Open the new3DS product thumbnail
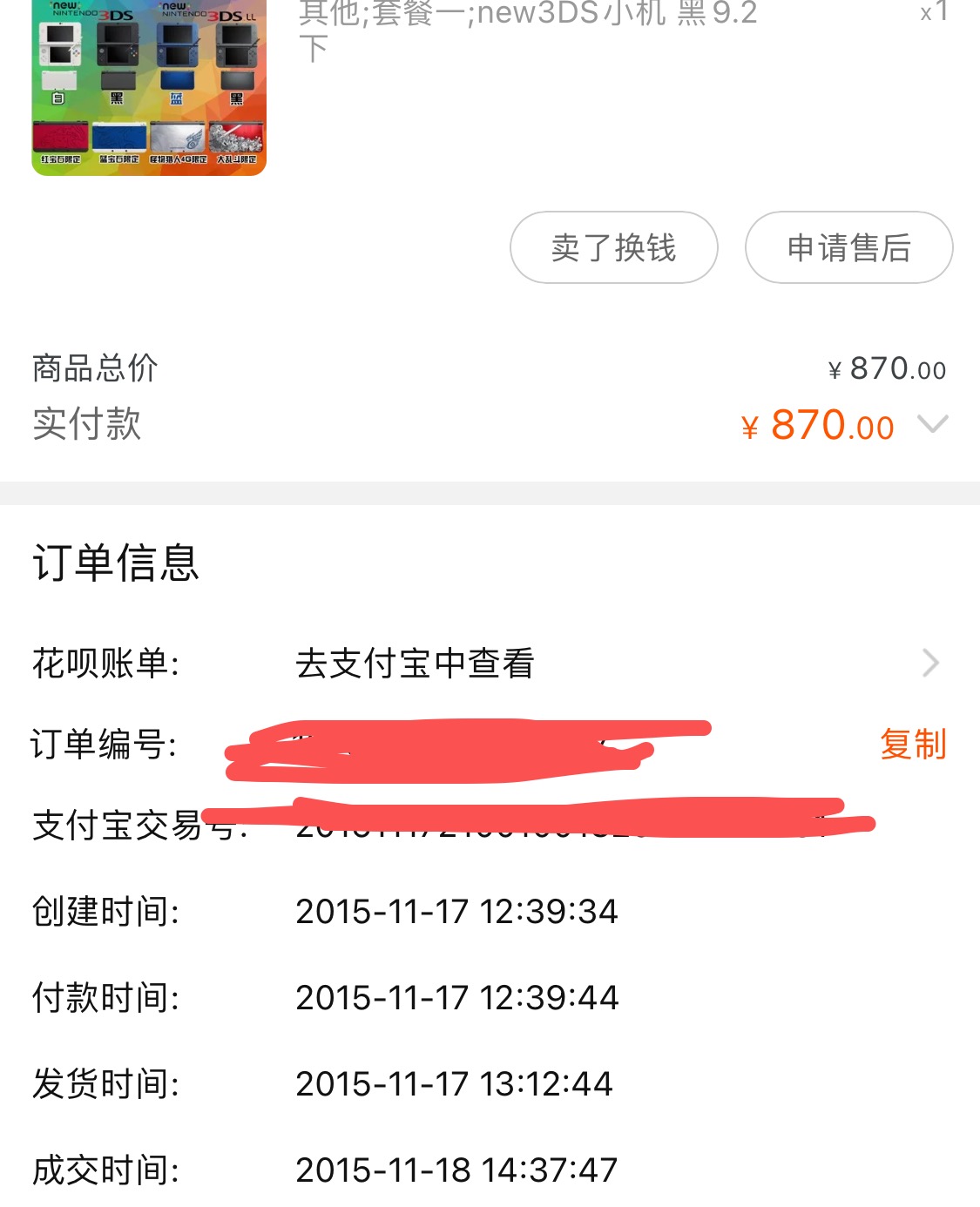This screenshot has height=1207, width=980. [x=149, y=85]
